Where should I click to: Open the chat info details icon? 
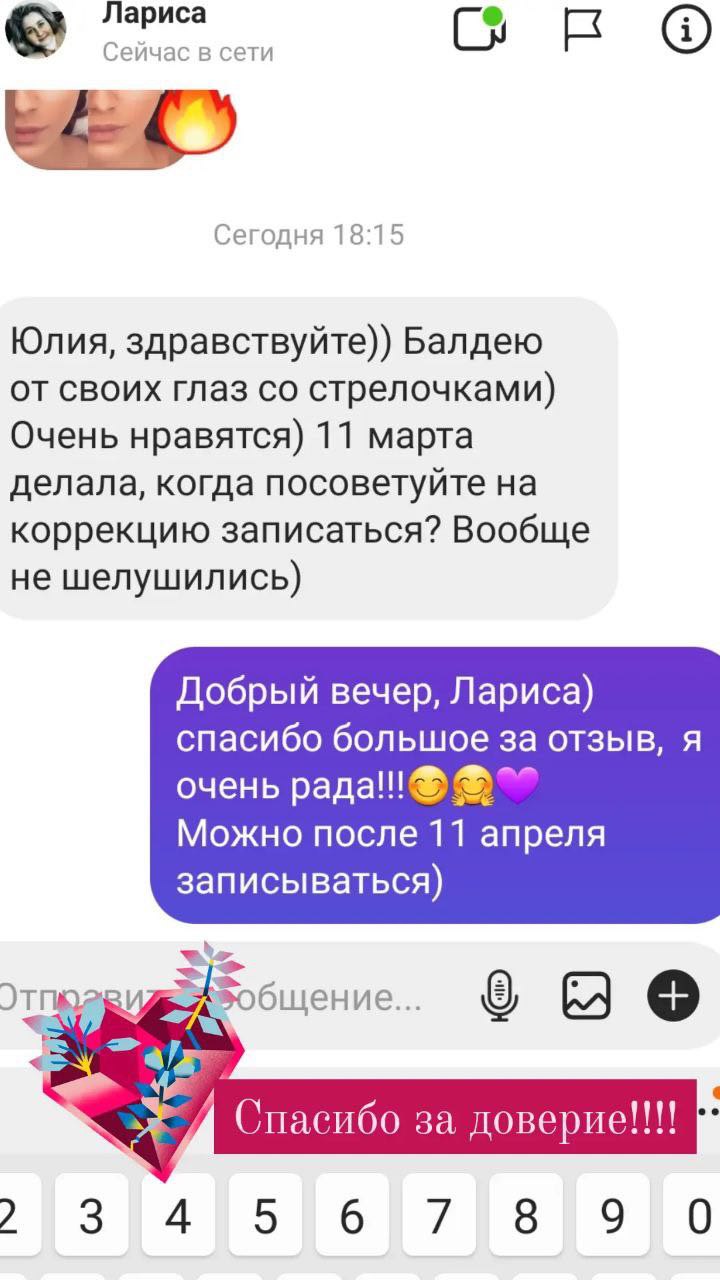[x=686, y=29]
